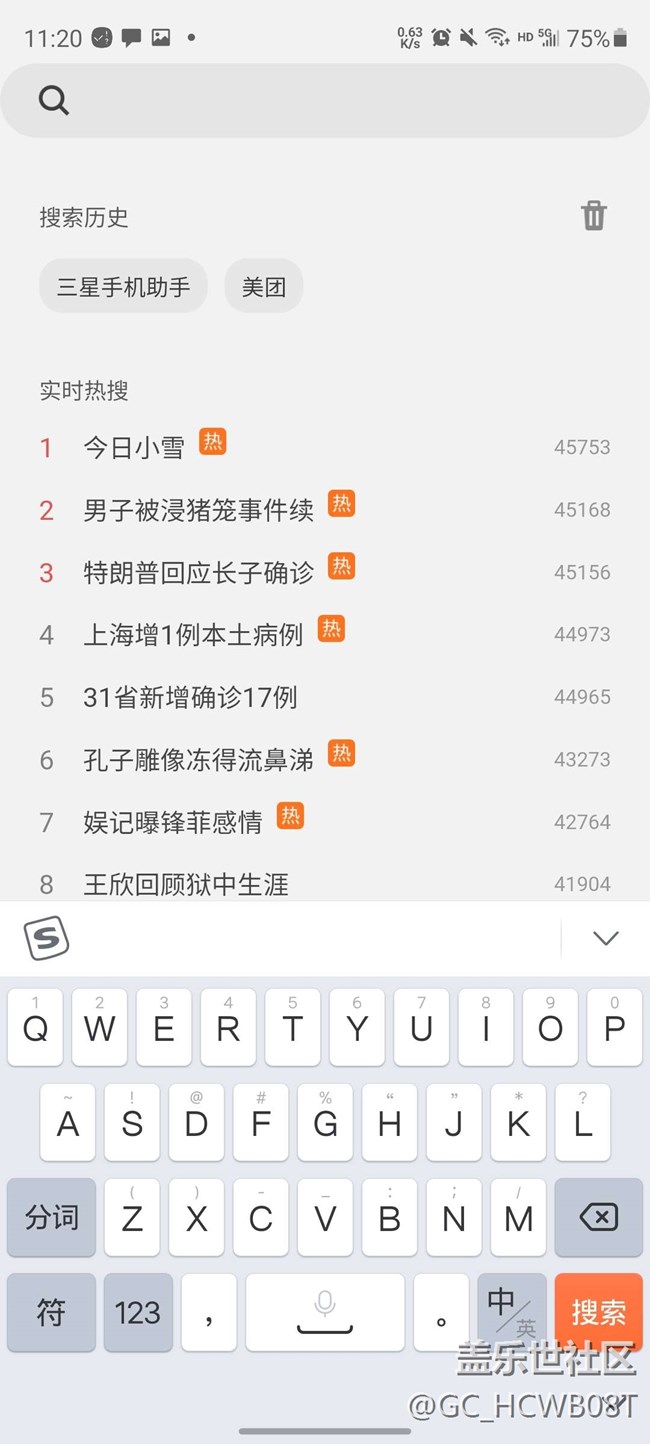The image size is (650, 1444).
Task: Tap the orange 搜索 key
Action: [598, 1312]
